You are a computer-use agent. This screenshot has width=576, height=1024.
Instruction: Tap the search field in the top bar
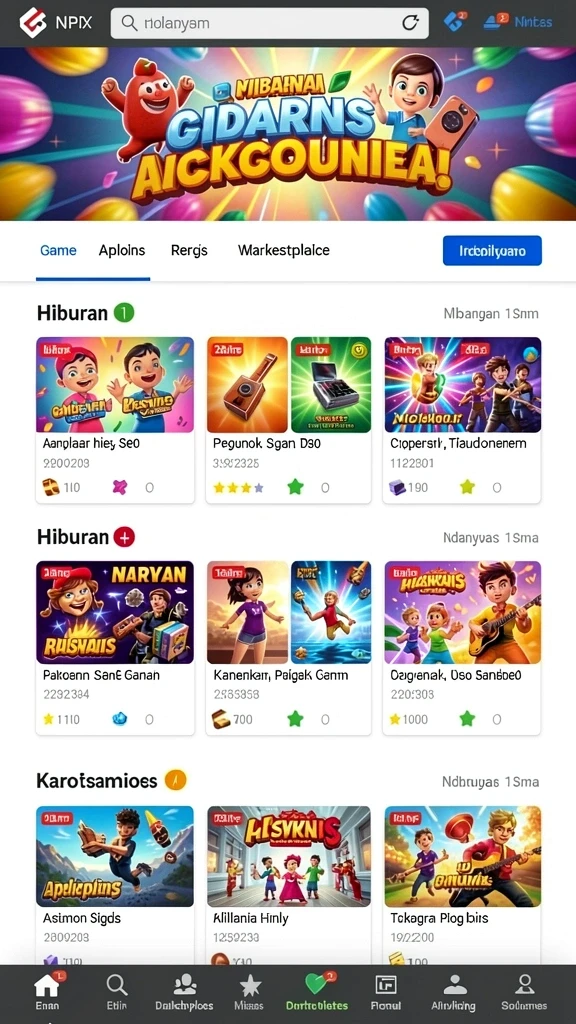(x=269, y=24)
